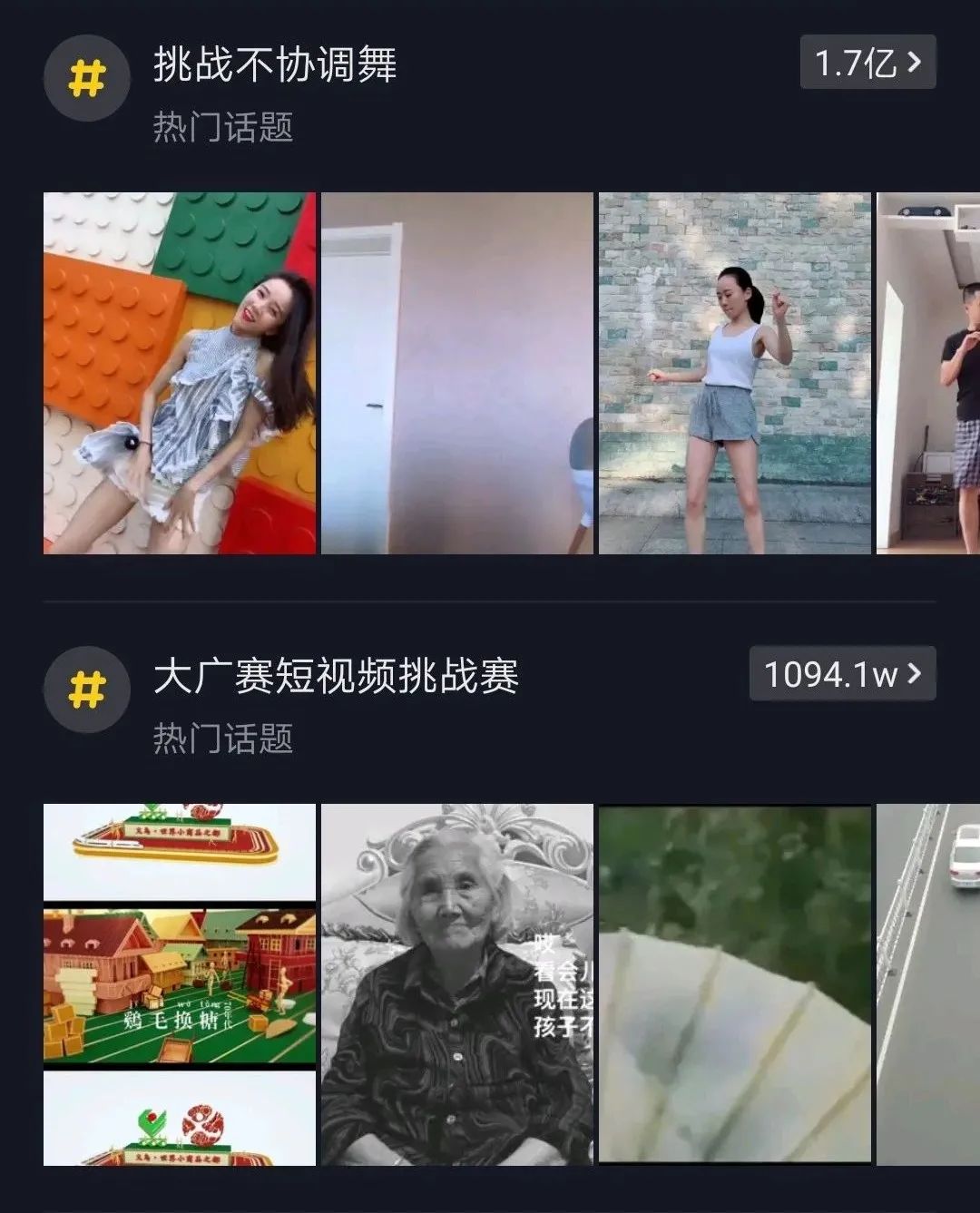Play the video with colorful Lego wall
The width and height of the screenshot is (980, 1213).
click(x=180, y=373)
